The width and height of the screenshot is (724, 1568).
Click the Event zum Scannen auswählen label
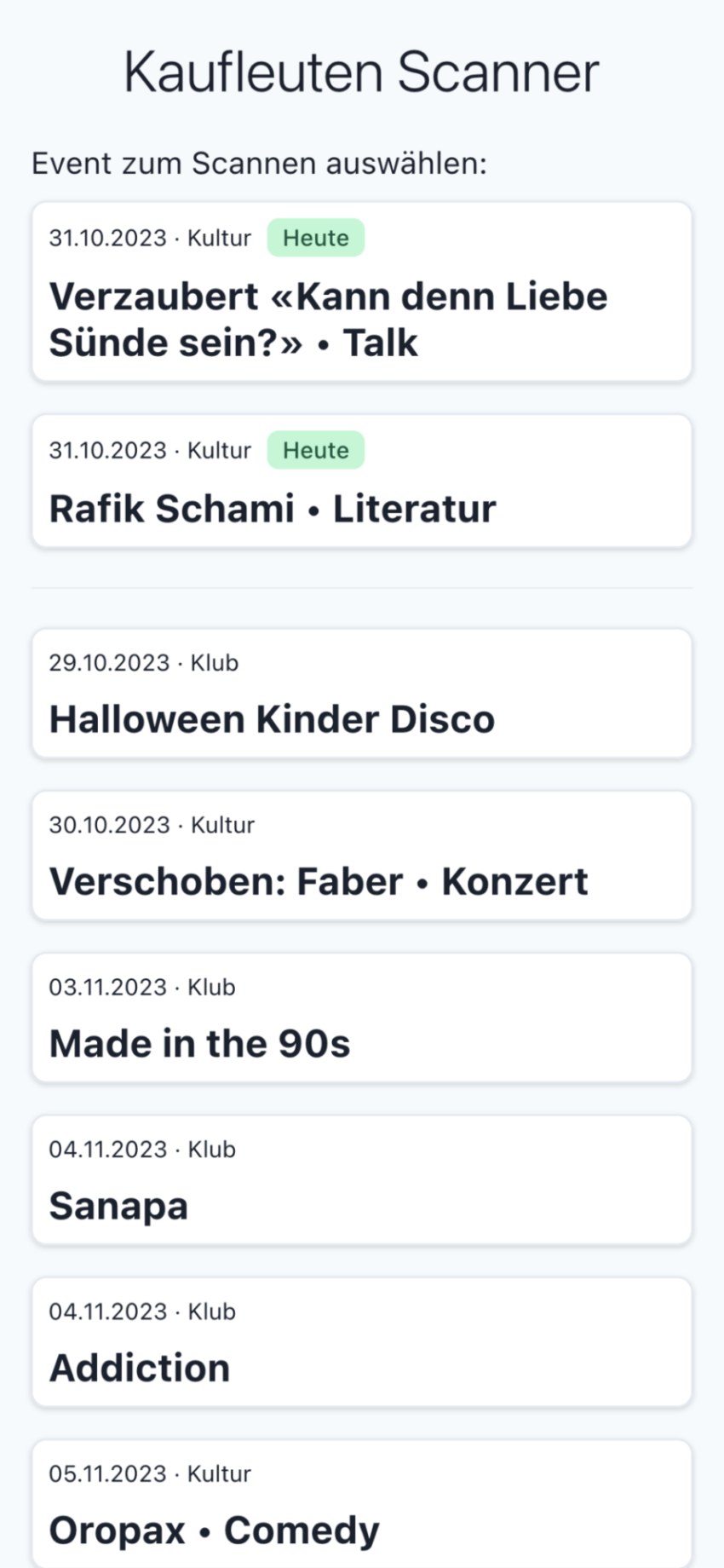point(259,163)
